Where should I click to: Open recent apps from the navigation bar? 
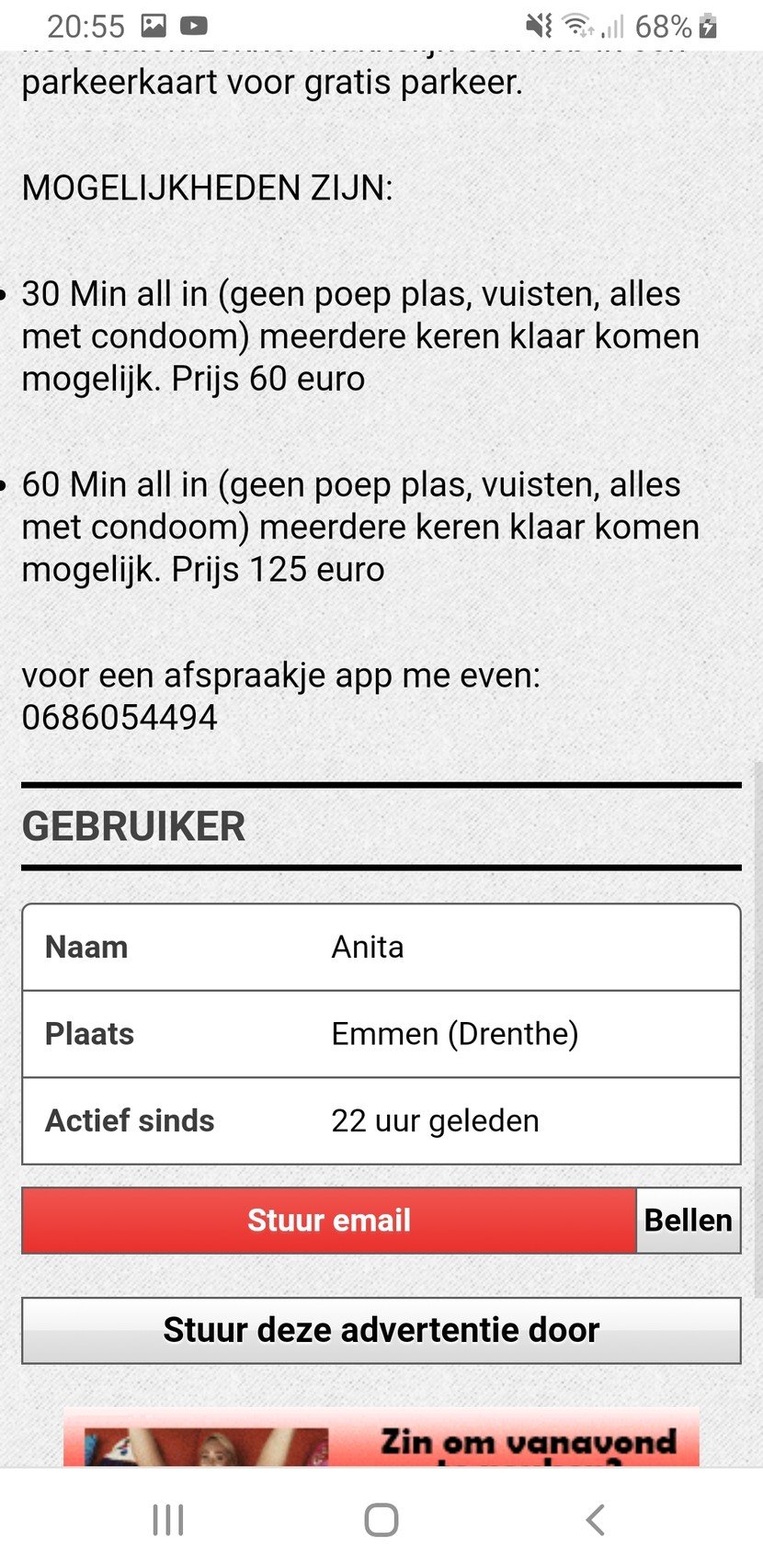pyautogui.click(x=168, y=1520)
